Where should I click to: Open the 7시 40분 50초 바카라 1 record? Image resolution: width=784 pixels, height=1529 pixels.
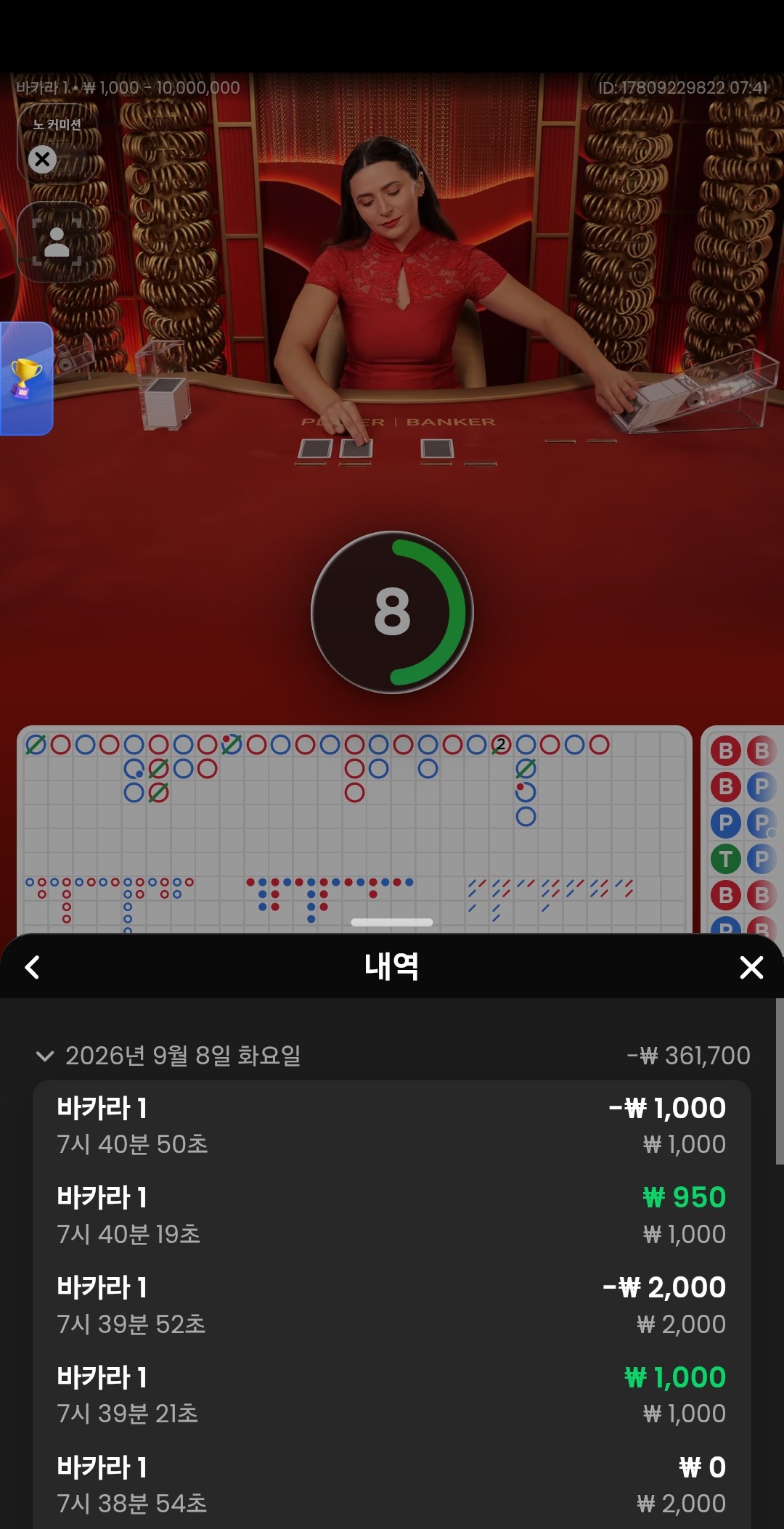coord(392,1125)
